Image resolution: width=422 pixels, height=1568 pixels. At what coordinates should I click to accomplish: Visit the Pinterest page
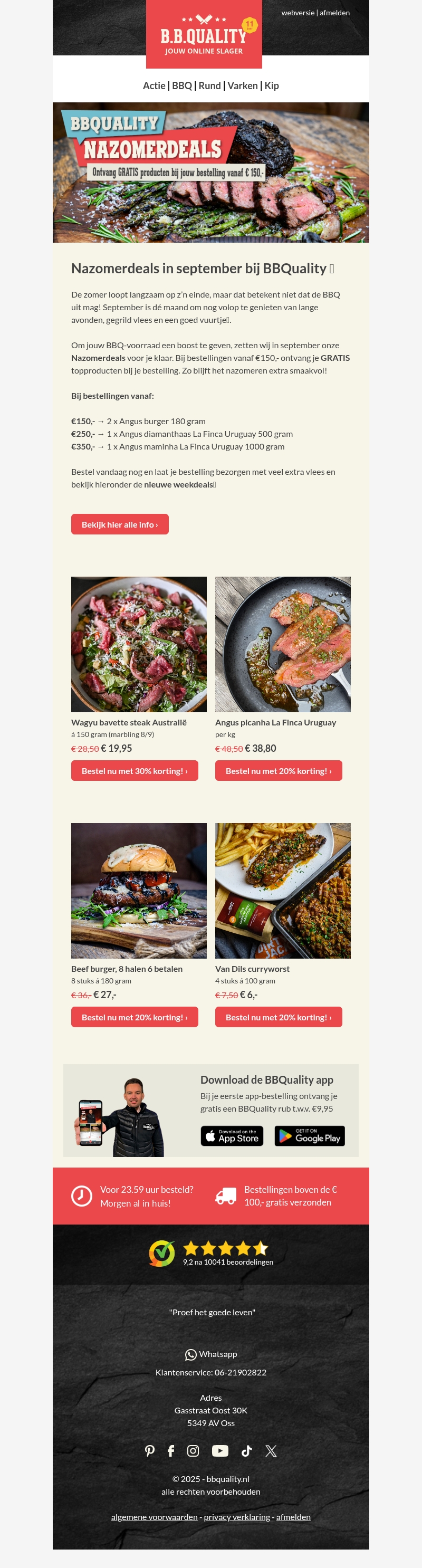point(150,1451)
